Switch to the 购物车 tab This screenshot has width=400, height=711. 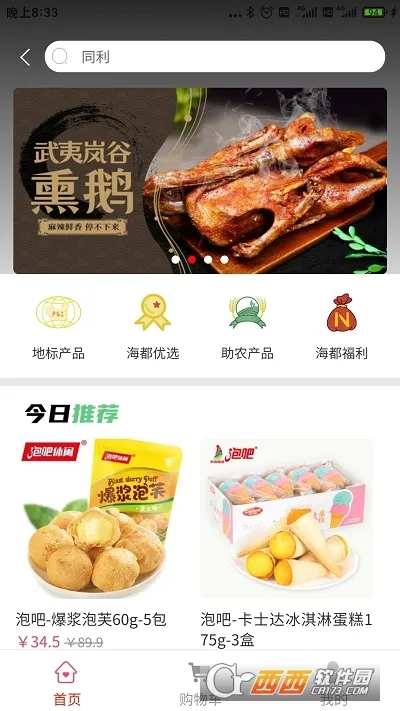pos(200,683)
